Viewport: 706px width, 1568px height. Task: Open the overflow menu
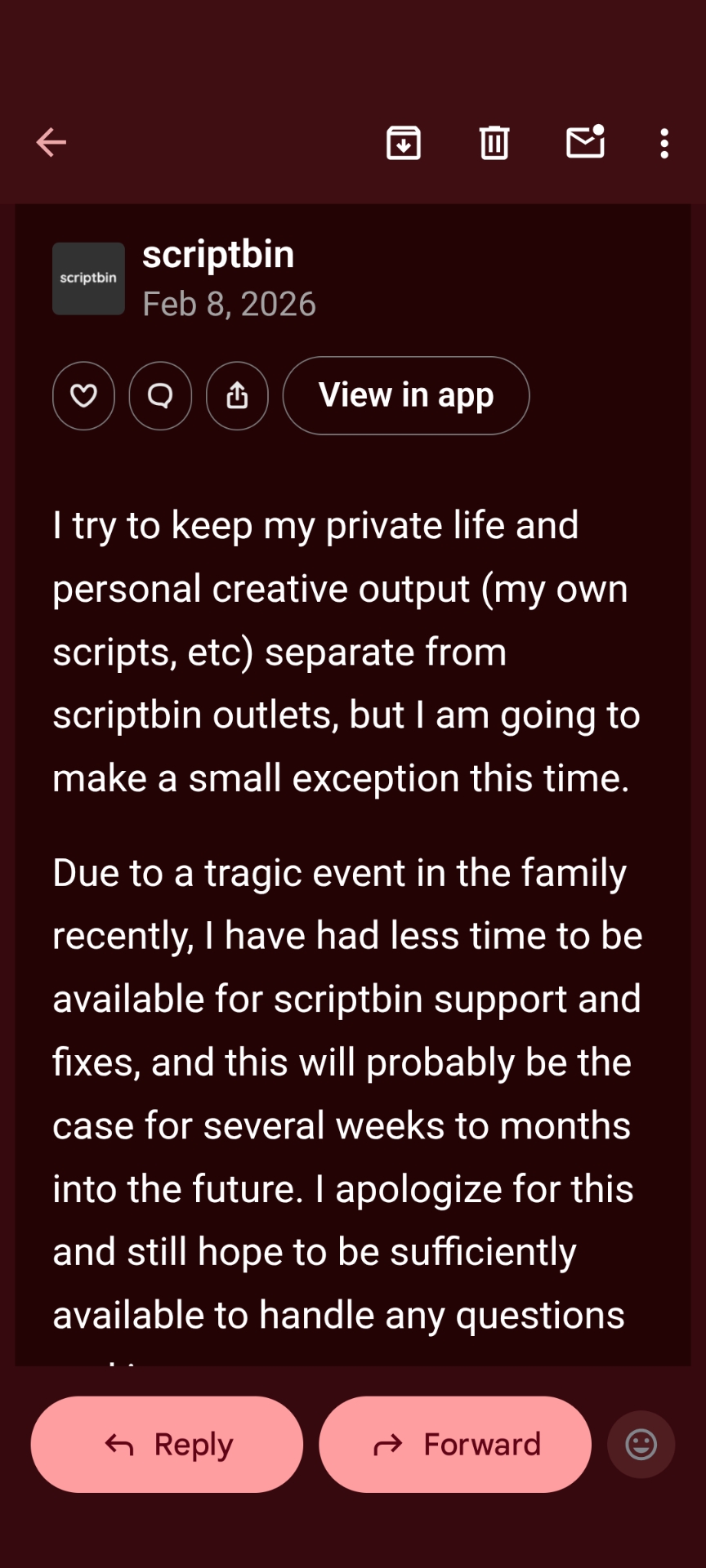pos(664,143)
